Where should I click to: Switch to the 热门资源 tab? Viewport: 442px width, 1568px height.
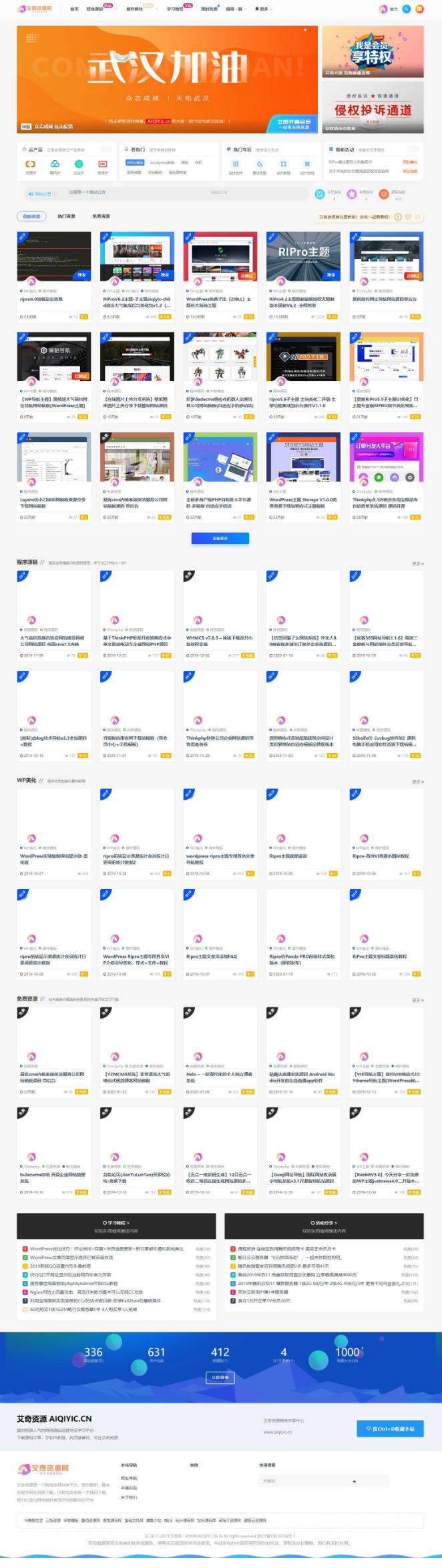click(x=66, y=216)
